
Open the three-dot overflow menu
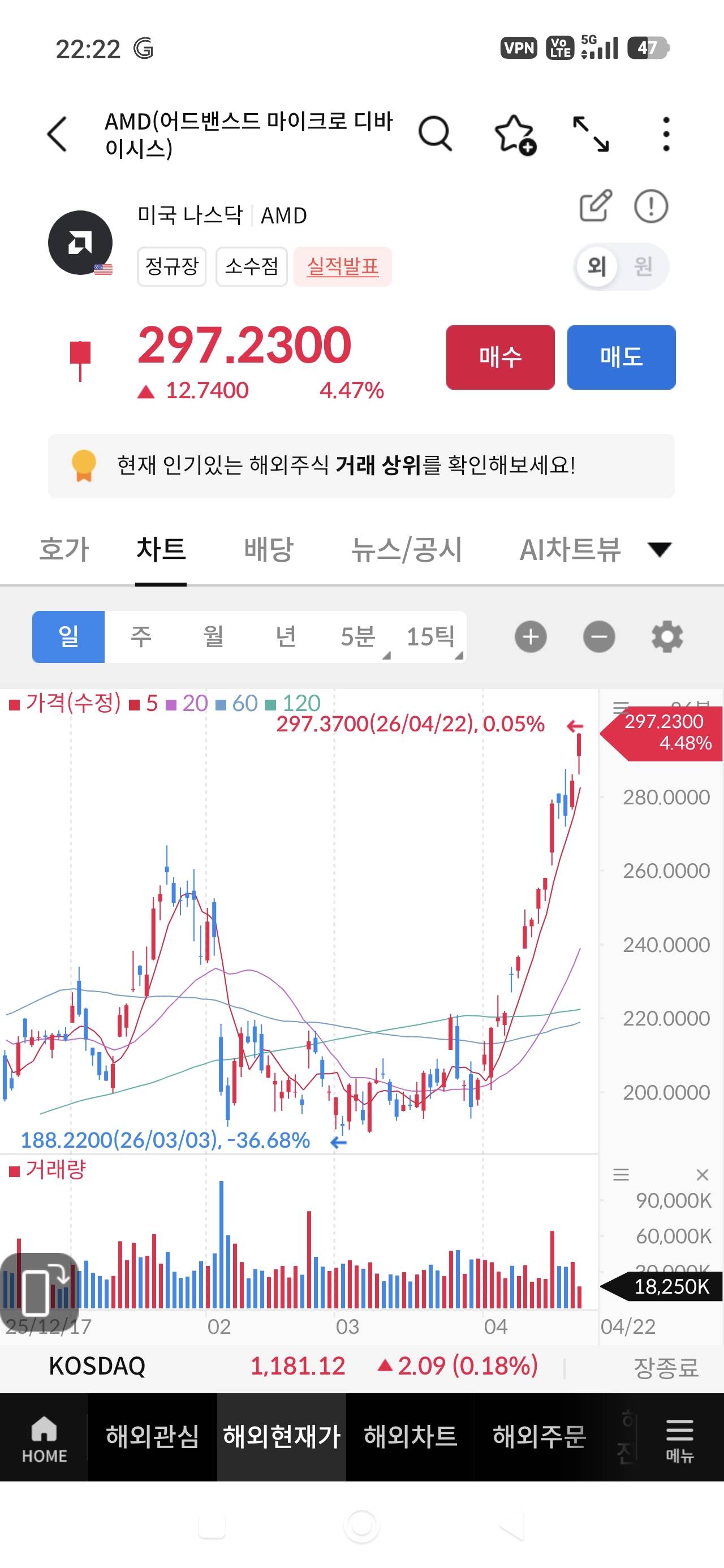[x=666, y=134]
